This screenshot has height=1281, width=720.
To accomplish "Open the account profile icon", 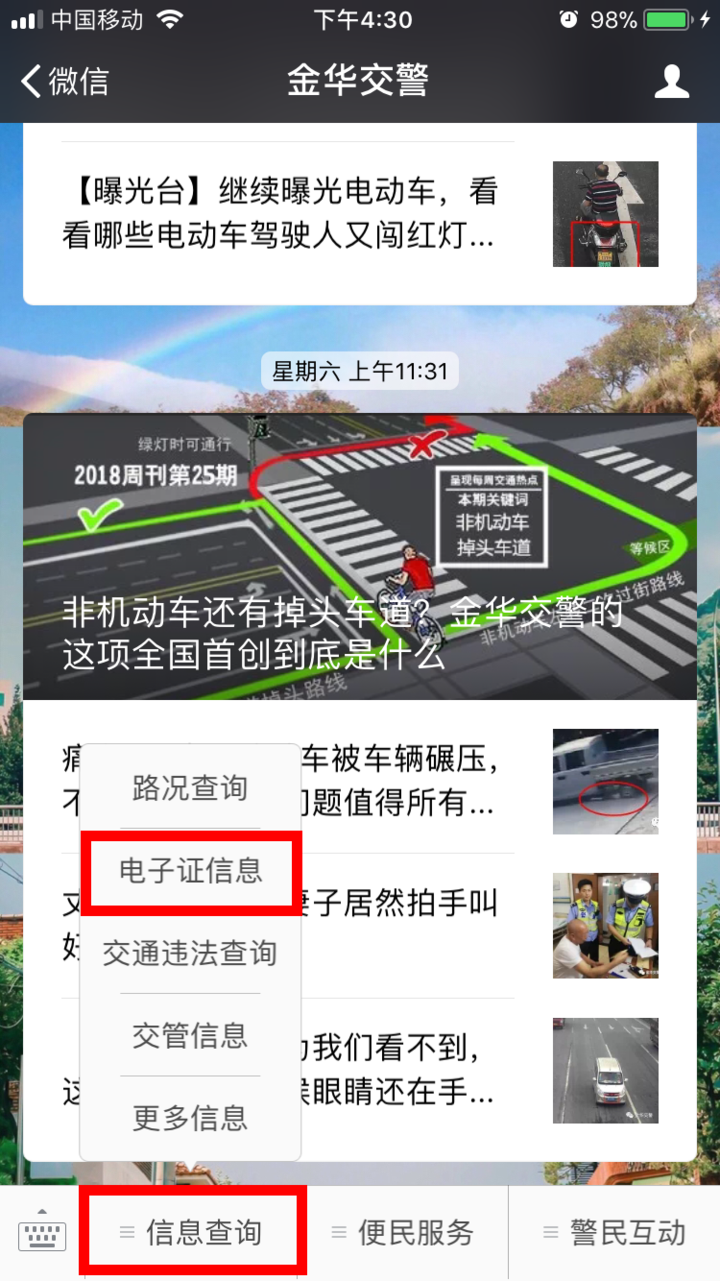I will 671,81.
